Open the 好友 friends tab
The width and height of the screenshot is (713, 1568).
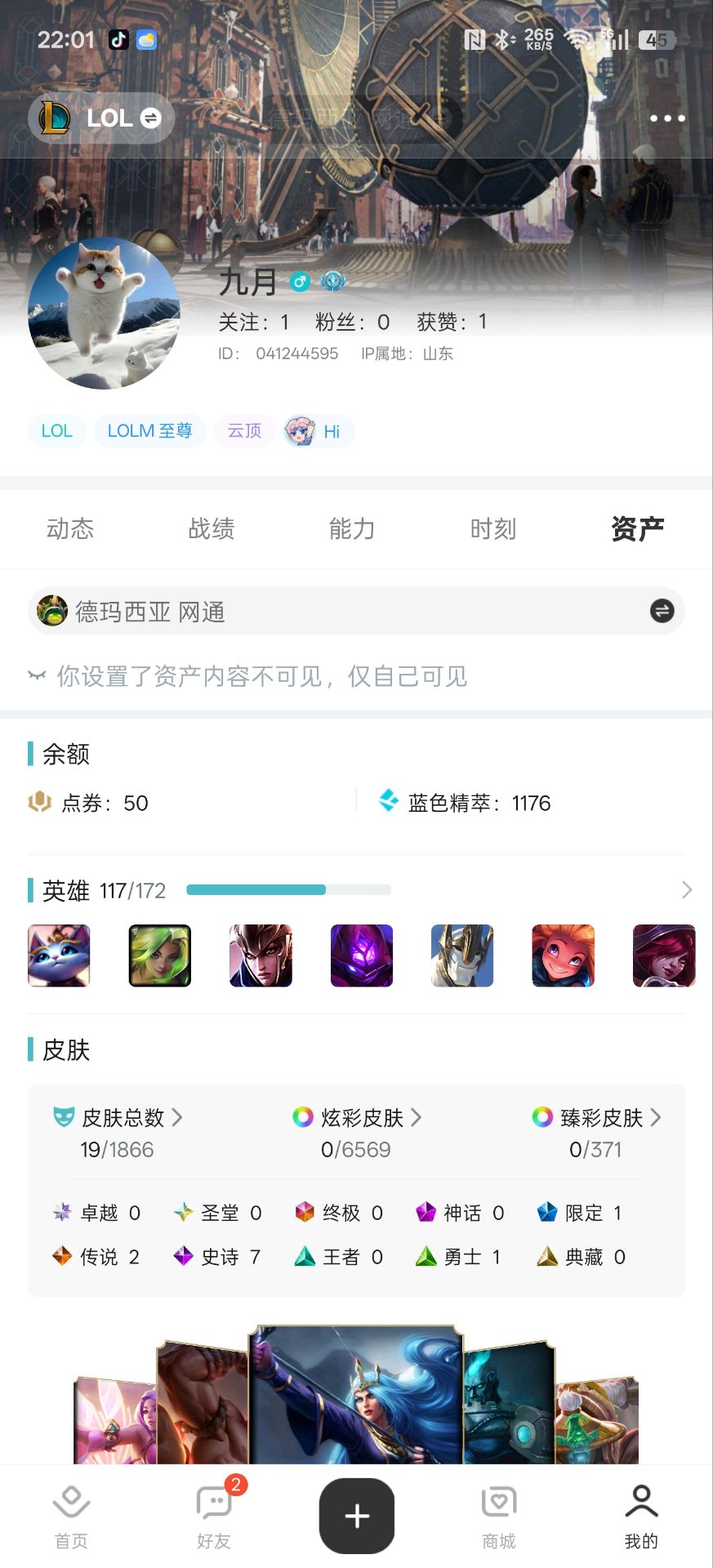pyautogui.click(x=214, y=1516)
